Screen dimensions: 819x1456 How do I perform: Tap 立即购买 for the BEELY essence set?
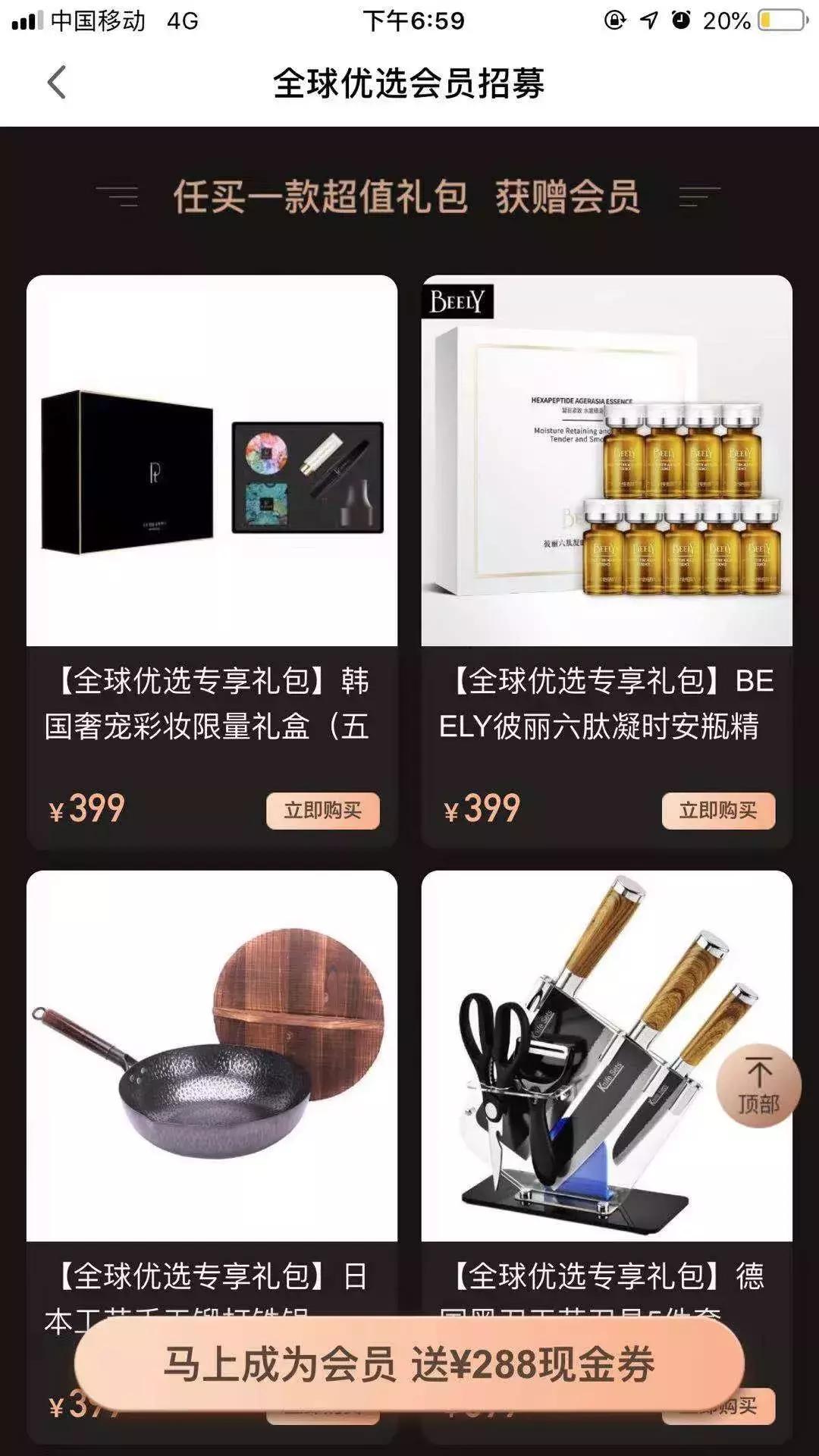pyautogui.click(x=720, y=811)
